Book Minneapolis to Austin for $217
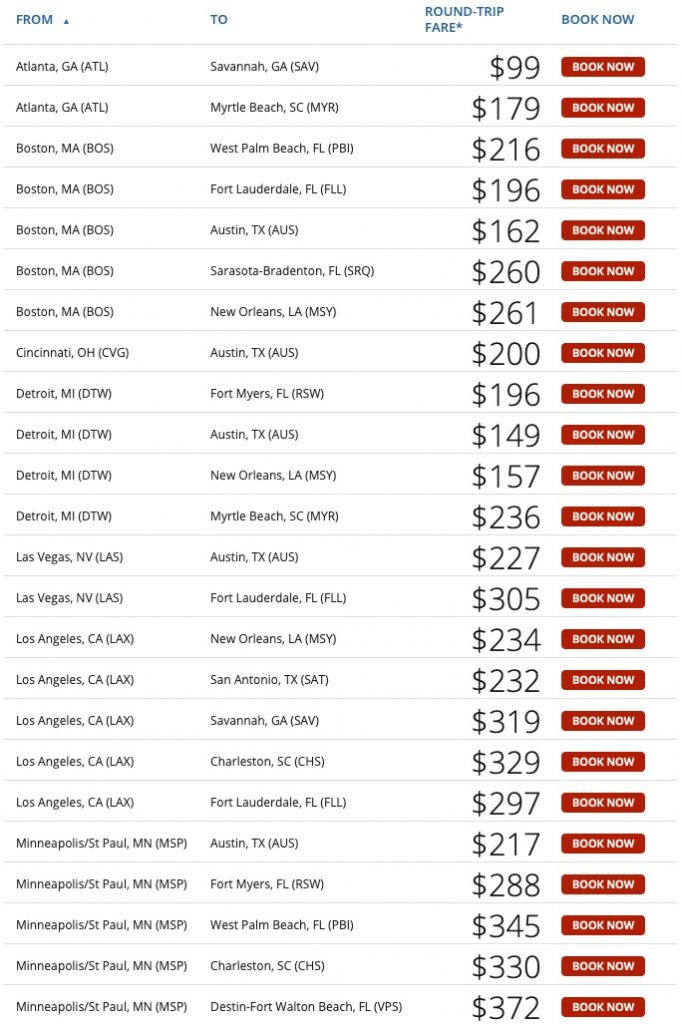This screenshot has width=683, height=1024. (x=603, y=843)
